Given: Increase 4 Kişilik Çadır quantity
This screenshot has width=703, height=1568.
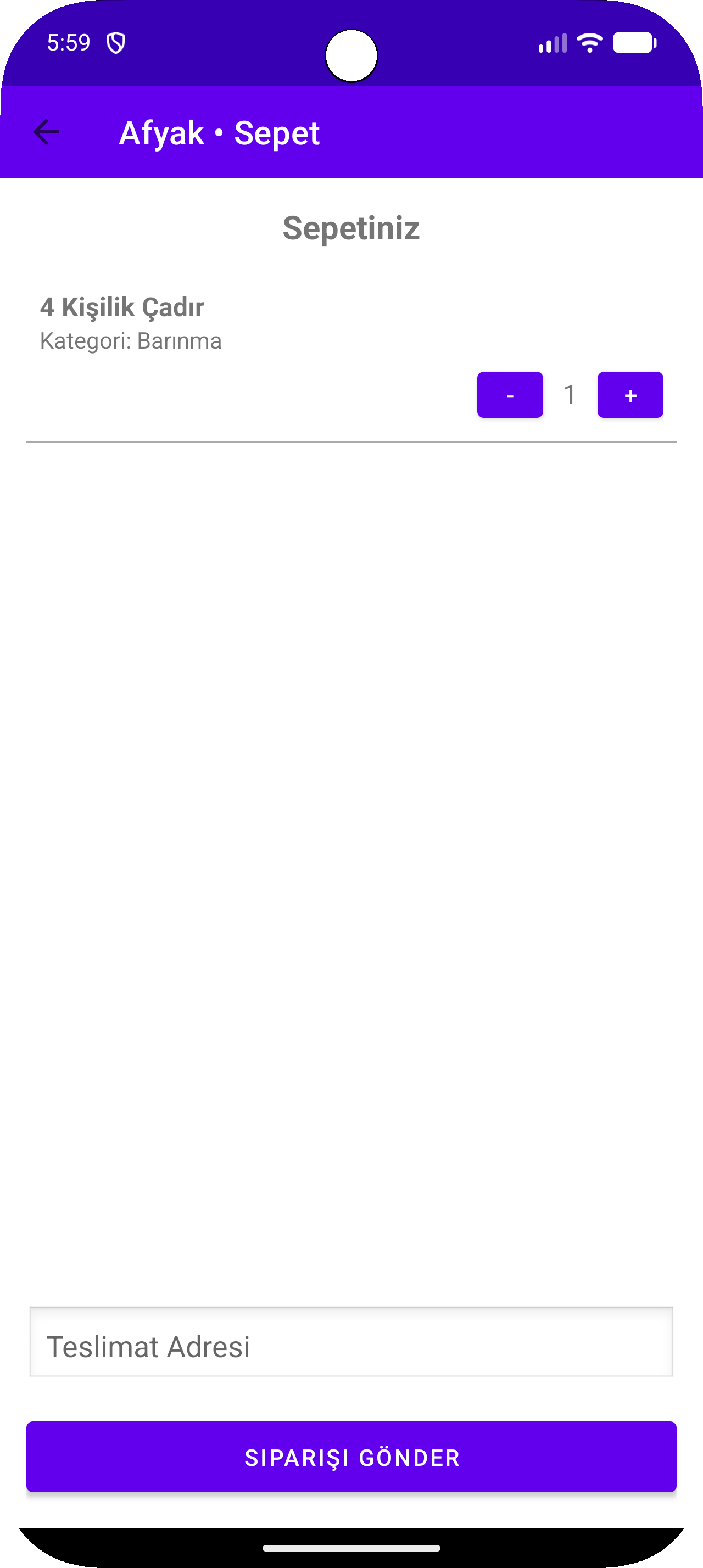Looking at the screenshot, I should (630, 395).
